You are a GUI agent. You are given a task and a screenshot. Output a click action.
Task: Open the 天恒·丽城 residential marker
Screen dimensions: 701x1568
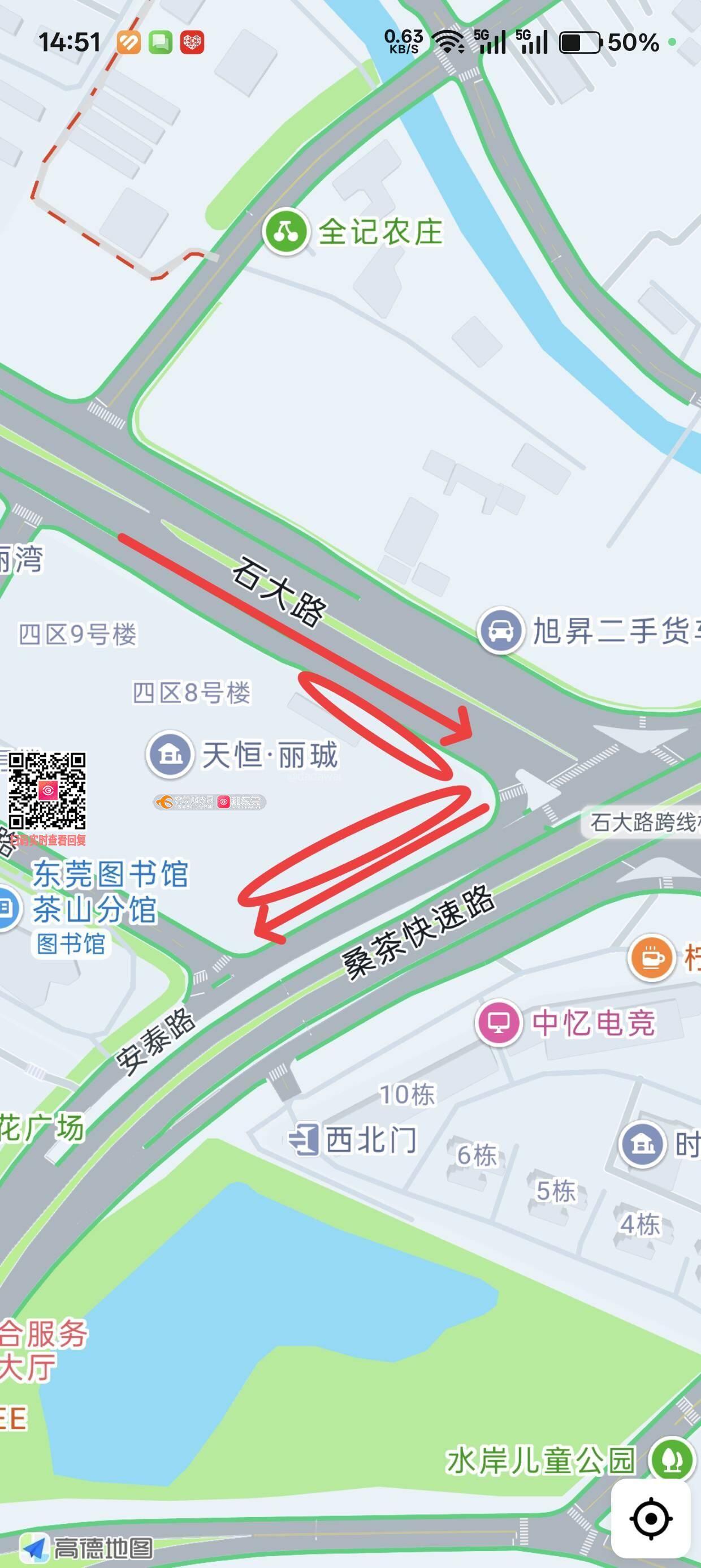(170, 755)
